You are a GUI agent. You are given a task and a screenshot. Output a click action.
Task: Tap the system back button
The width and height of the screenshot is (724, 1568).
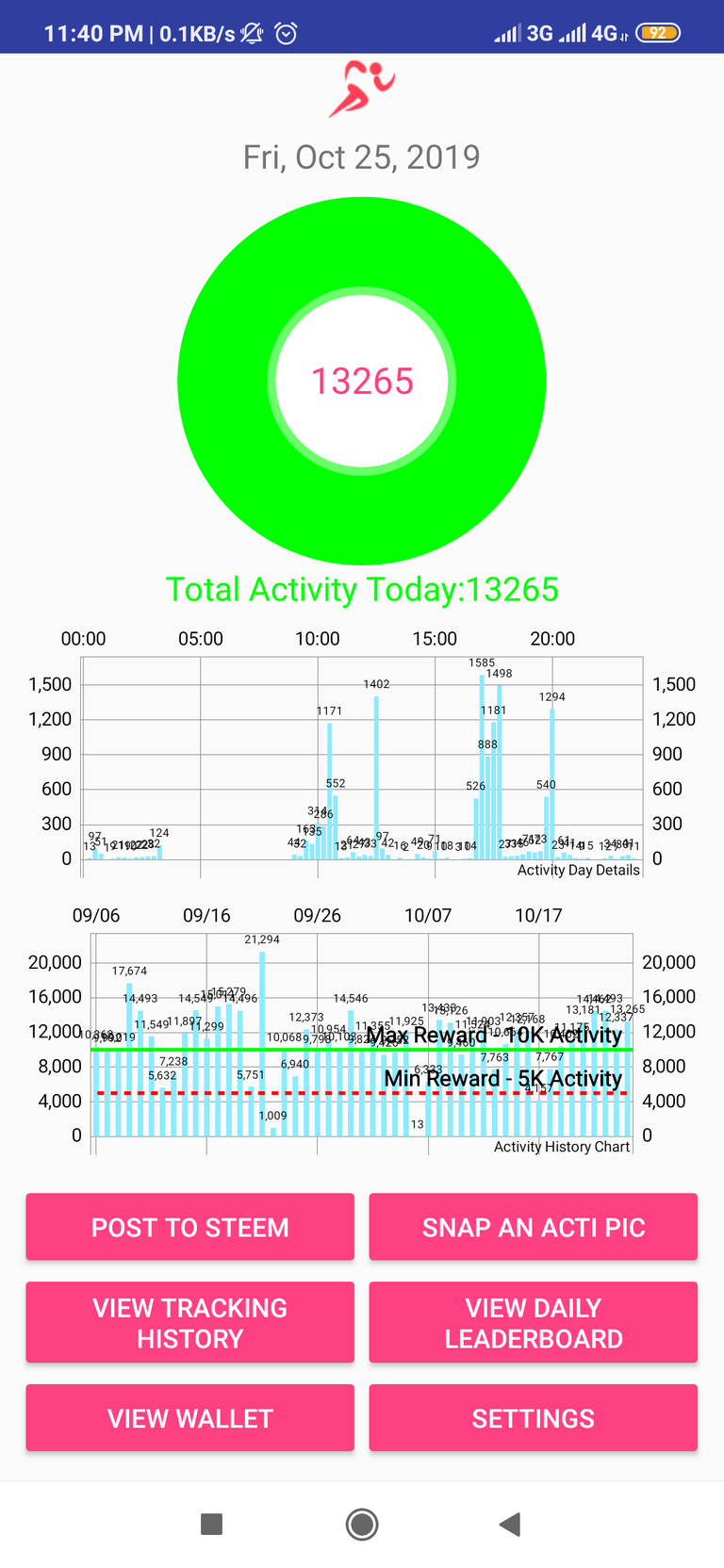coord(510,1524)
